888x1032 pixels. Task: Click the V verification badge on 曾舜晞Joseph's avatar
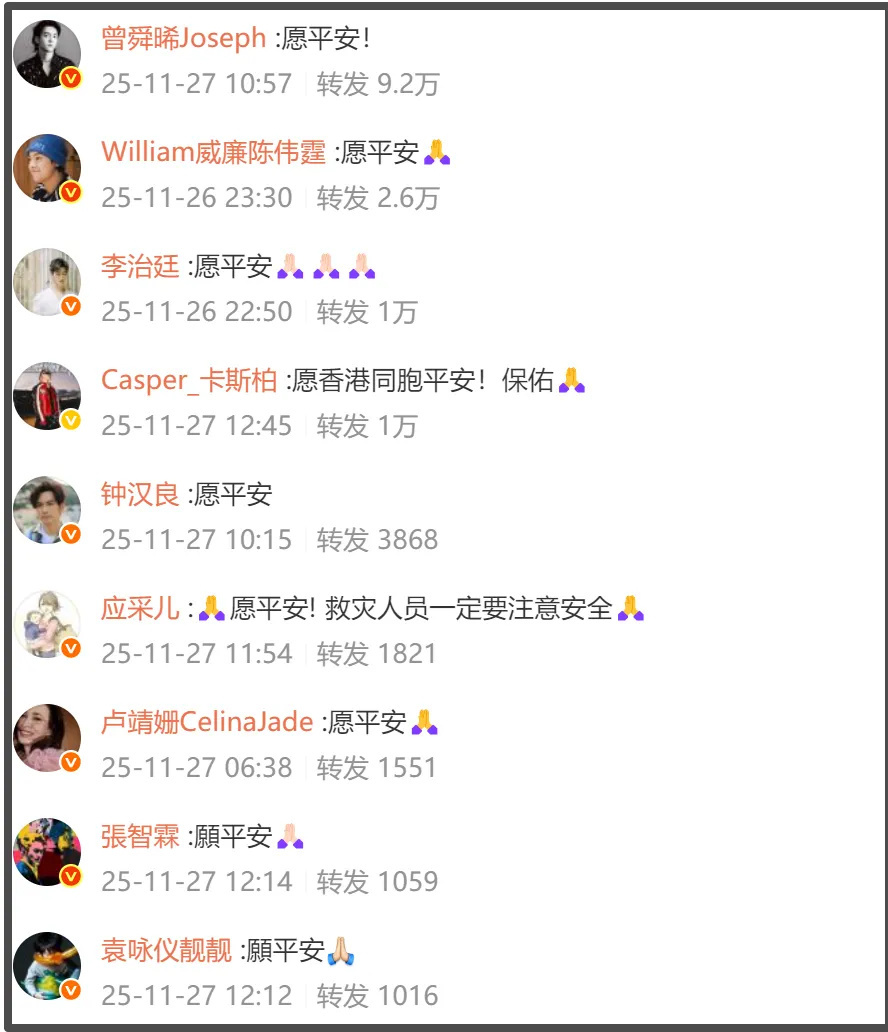pyautogui.click(x=70, y=77)
